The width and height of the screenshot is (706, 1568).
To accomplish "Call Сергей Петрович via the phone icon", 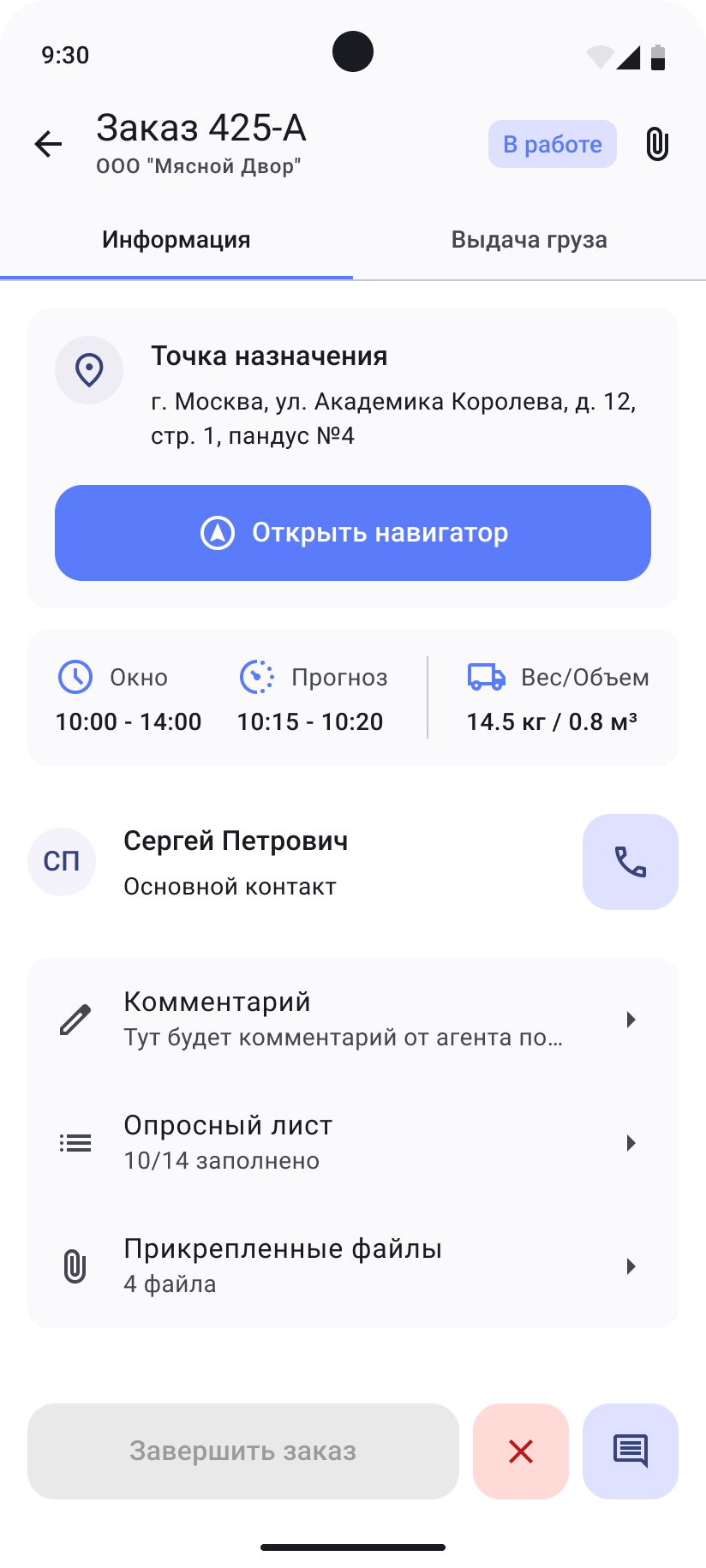I will (630, 862).
